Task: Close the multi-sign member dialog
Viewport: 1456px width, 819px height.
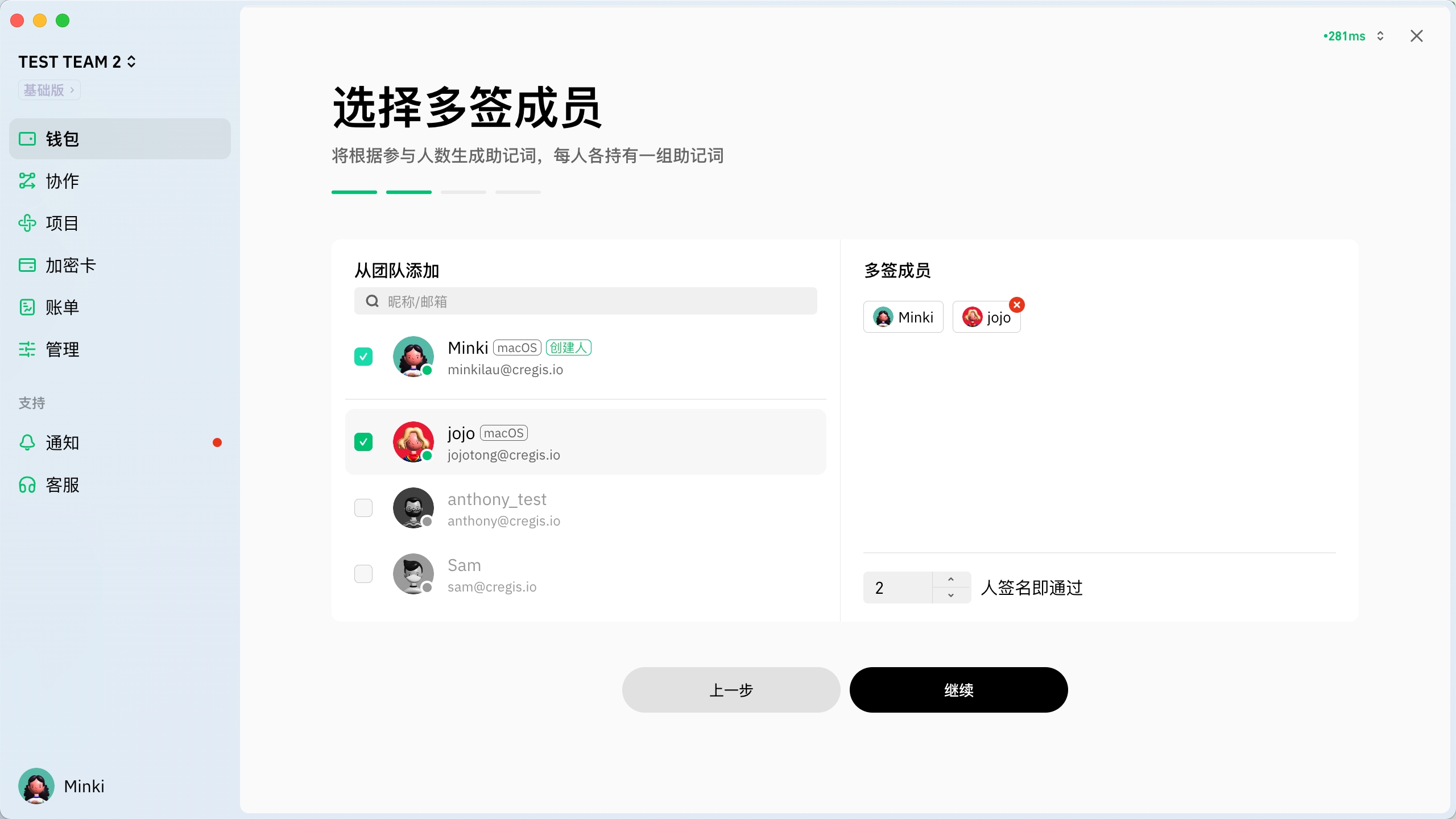Action: [1416, 36]
